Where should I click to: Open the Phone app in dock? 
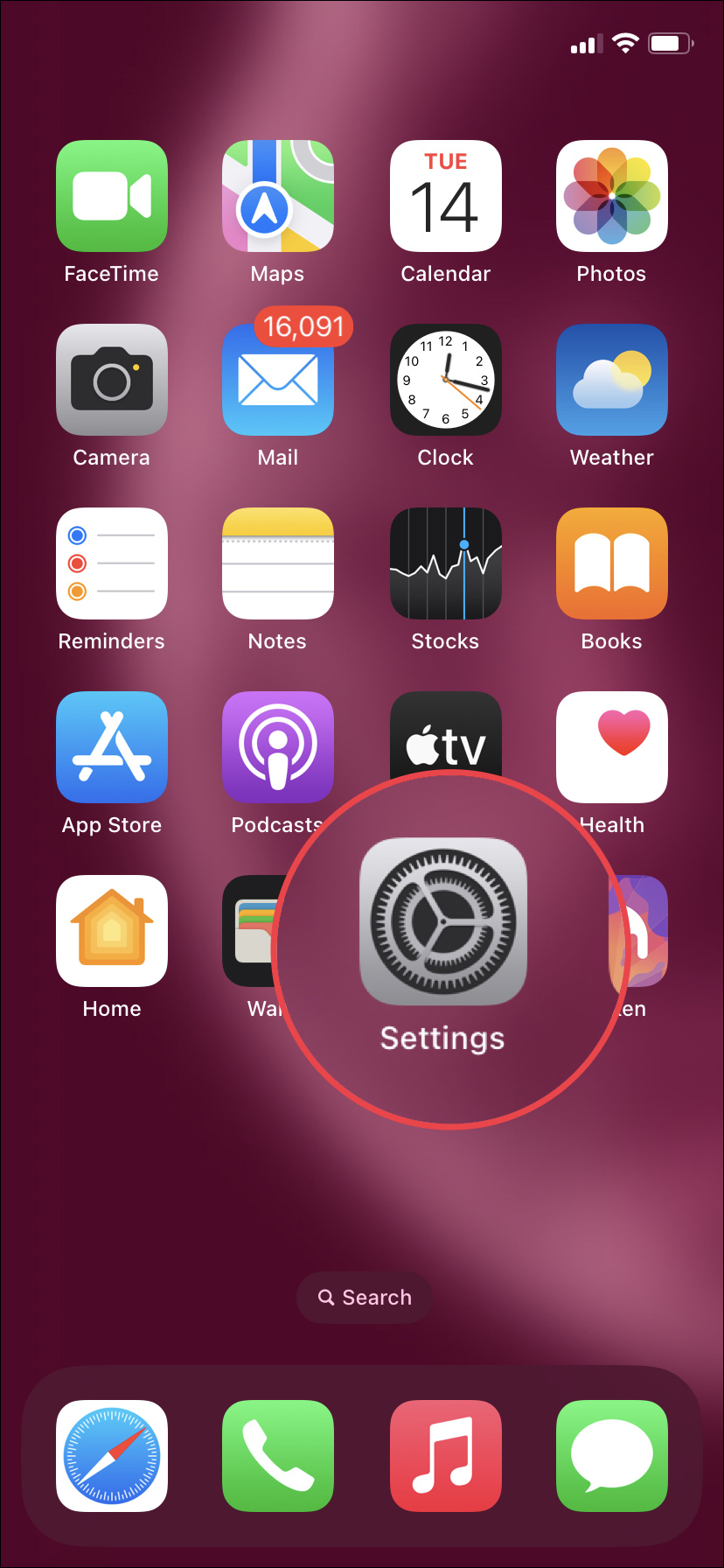tap(278, 1456)
